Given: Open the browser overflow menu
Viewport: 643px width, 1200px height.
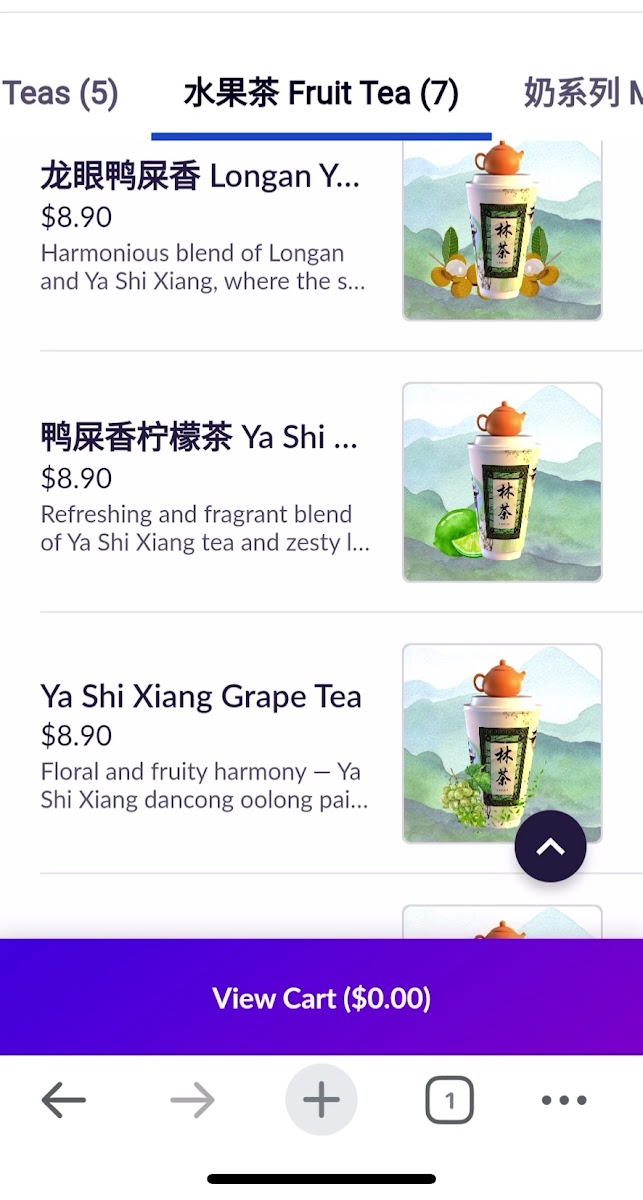Looking at the screenshot, I should click(564, 1101).
